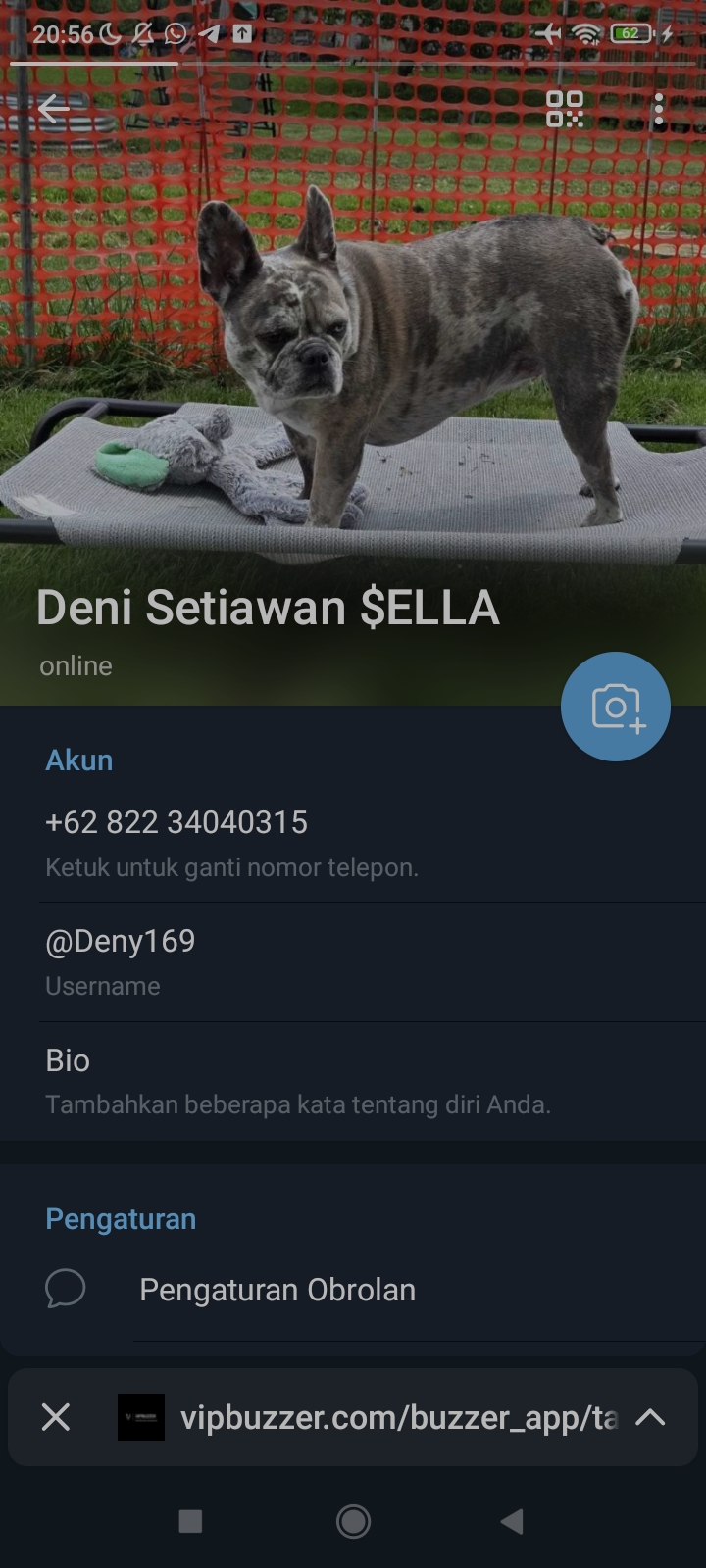Image resolution: width=706 pixels, height=1568 pixels.
Task: Open recent apps via square button
Action: tap(190, 1521)
